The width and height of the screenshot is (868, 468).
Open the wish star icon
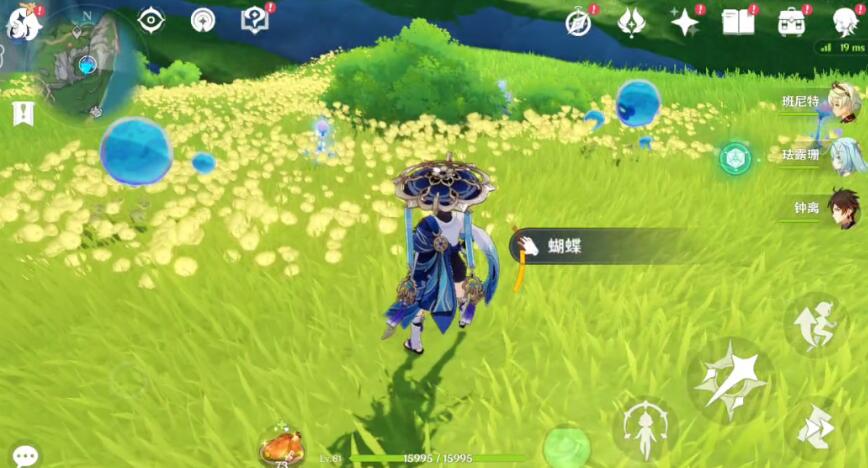(684, 22)
